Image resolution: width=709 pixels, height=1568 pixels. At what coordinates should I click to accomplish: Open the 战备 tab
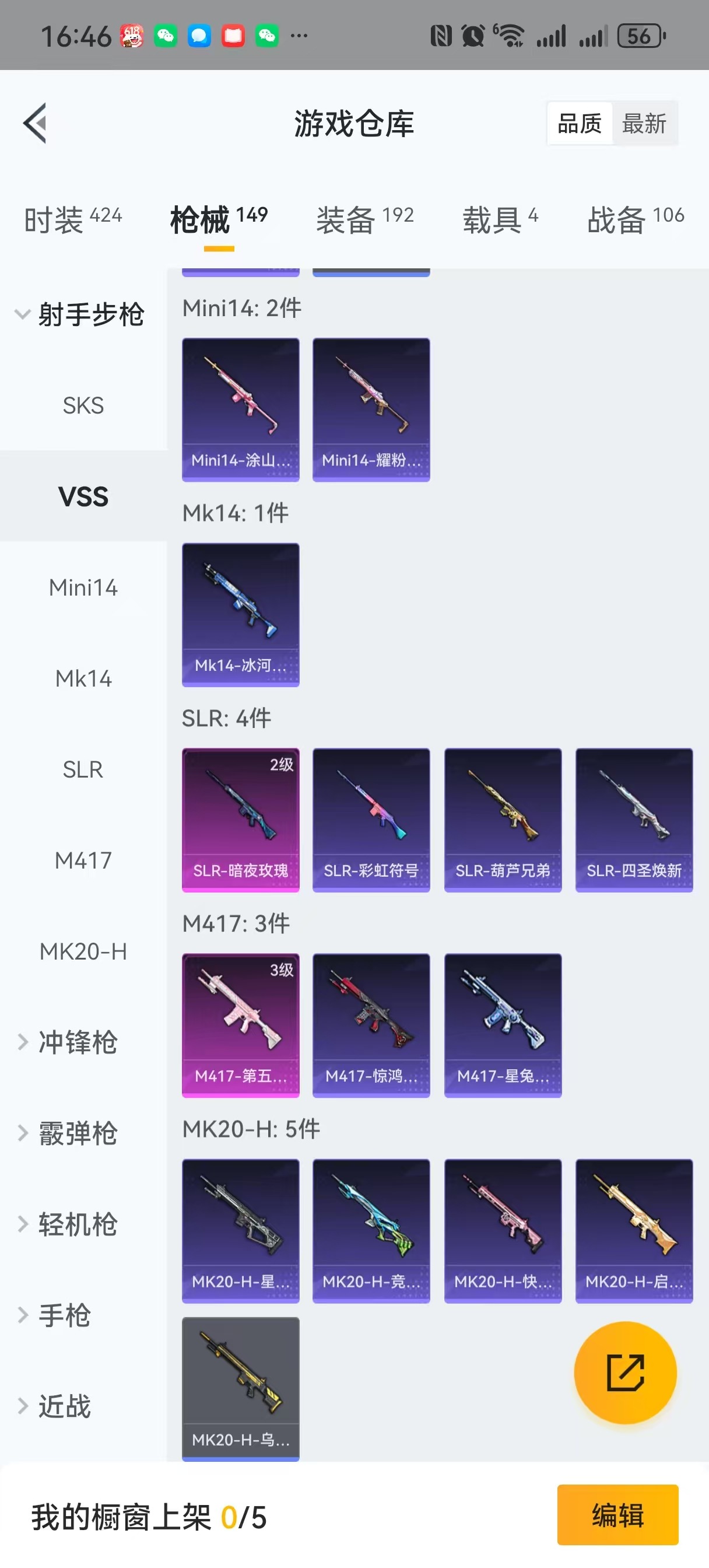[635, 219]
